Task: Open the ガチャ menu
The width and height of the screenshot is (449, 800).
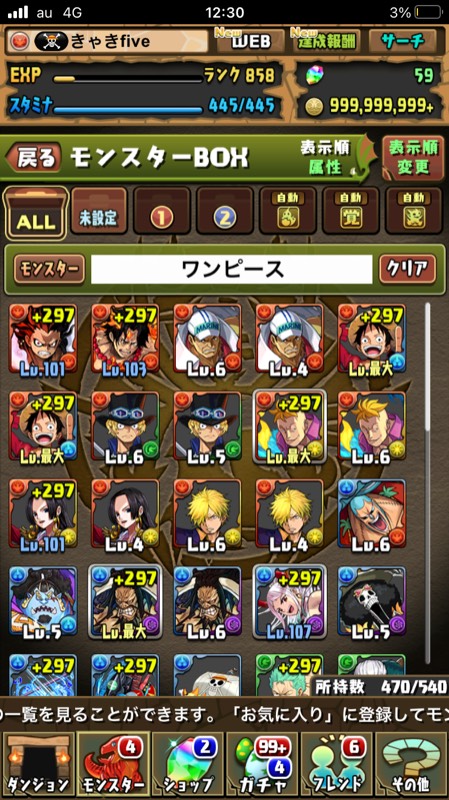Action: point(262,764)
